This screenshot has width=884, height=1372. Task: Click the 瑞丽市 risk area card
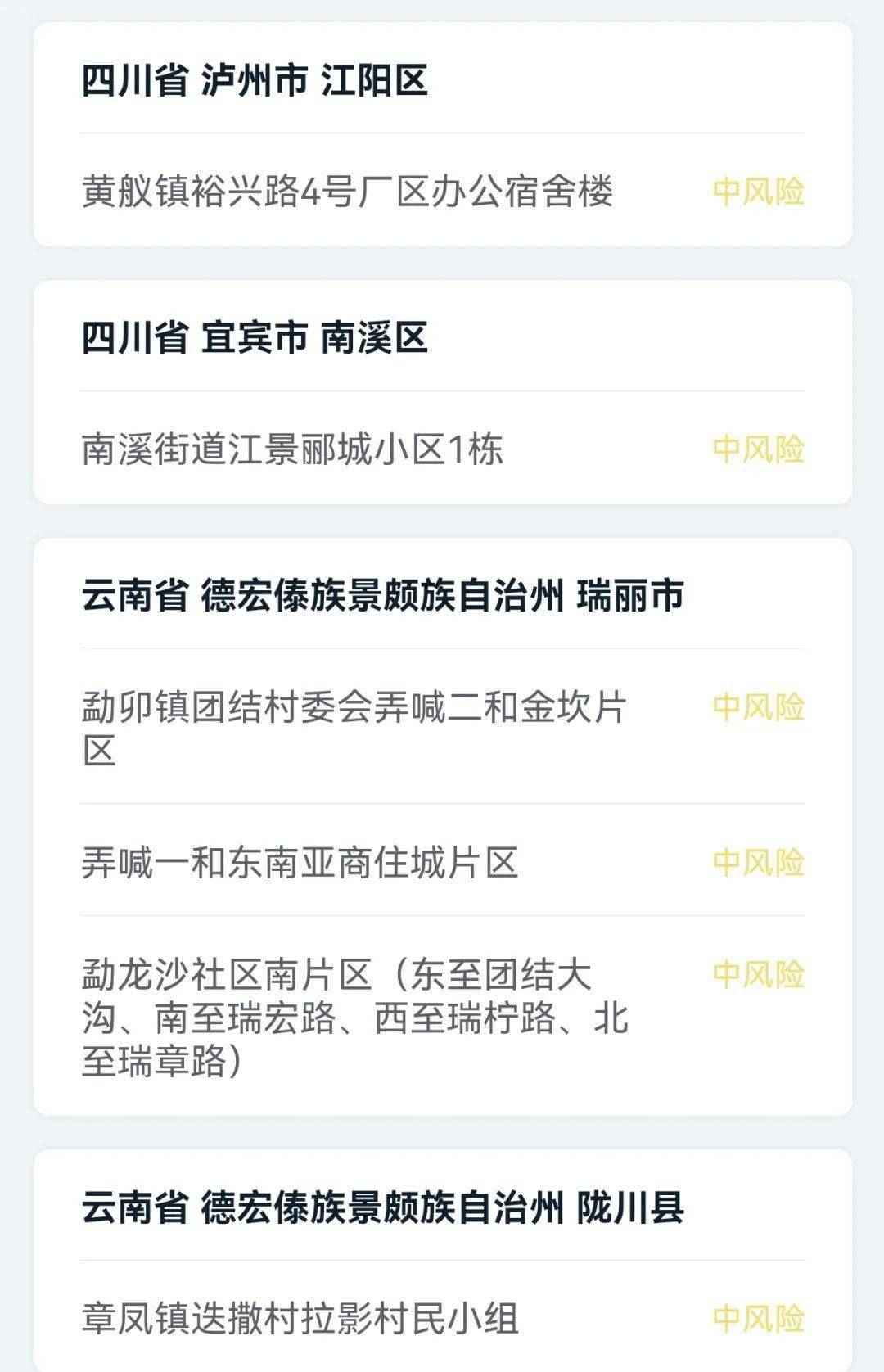pos(442,819)
